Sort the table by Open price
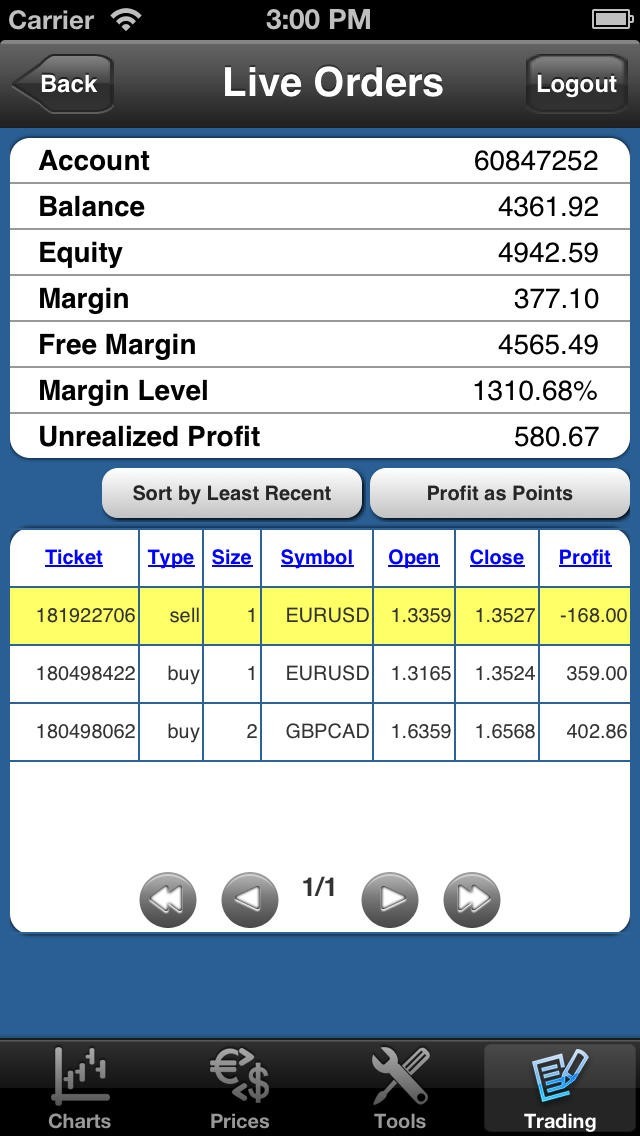Image resolution: width=640 pixels, height=1136 pixels. click(x=413, y=557)
